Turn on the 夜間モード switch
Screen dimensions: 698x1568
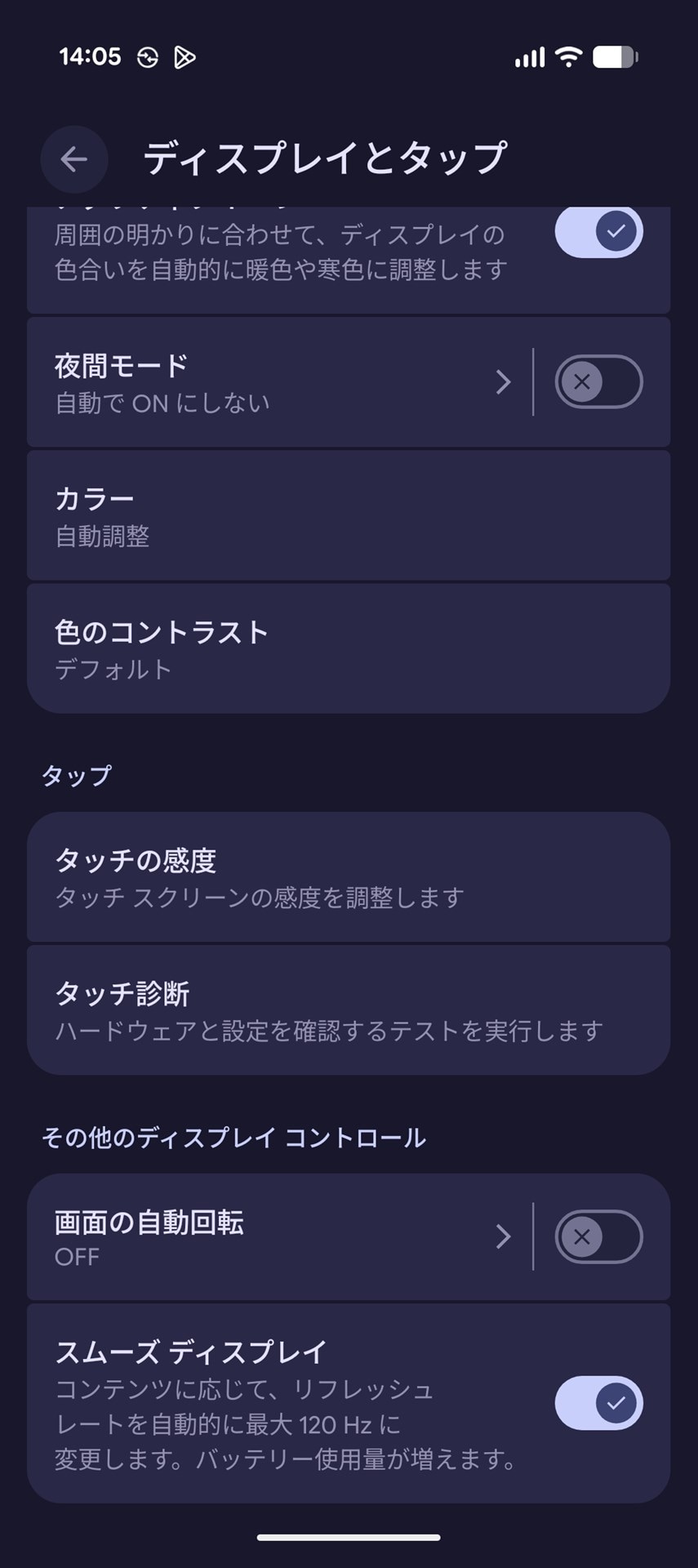[598, 382]
